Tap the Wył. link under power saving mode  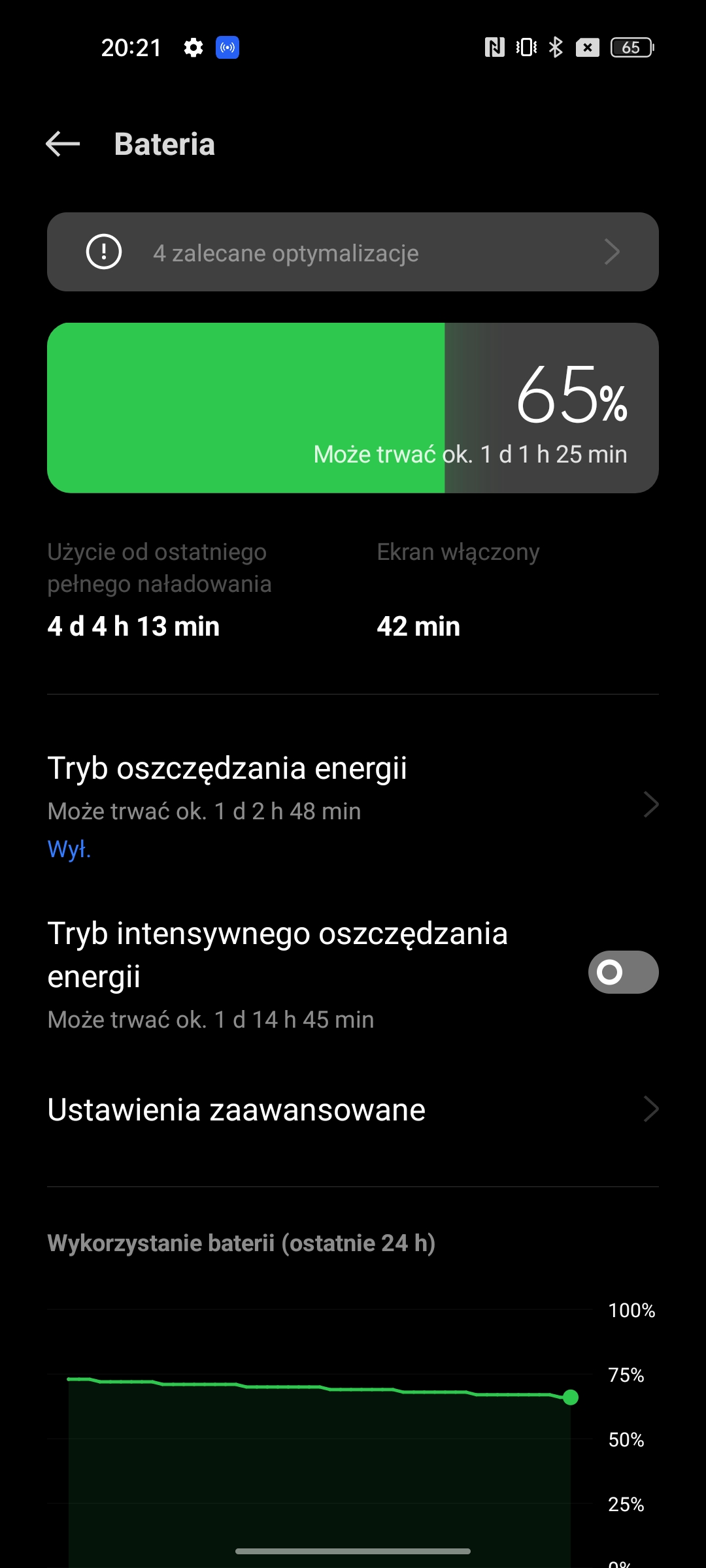click(x=68, y=849)
